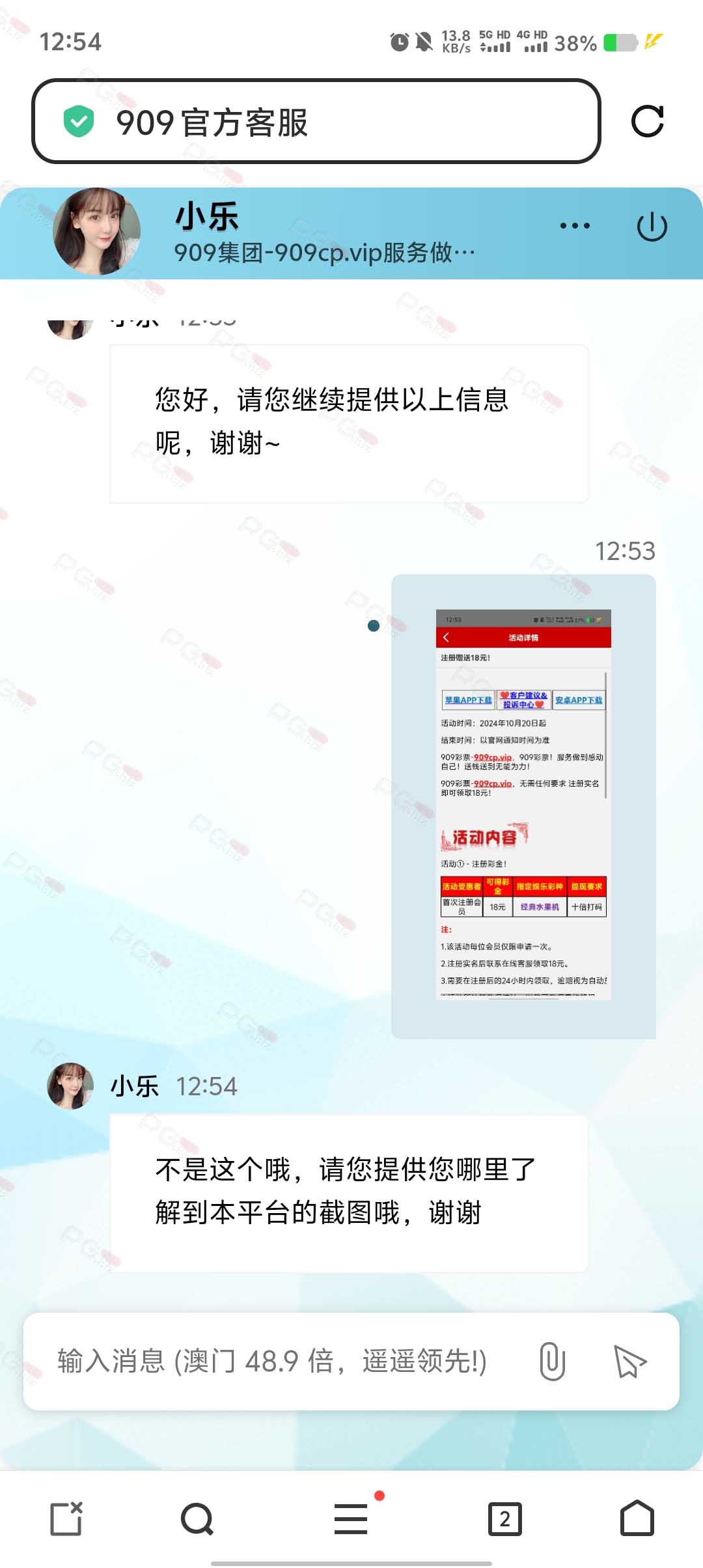
Task: View the 2 open tabs
Action: (x=504, y=1519)
